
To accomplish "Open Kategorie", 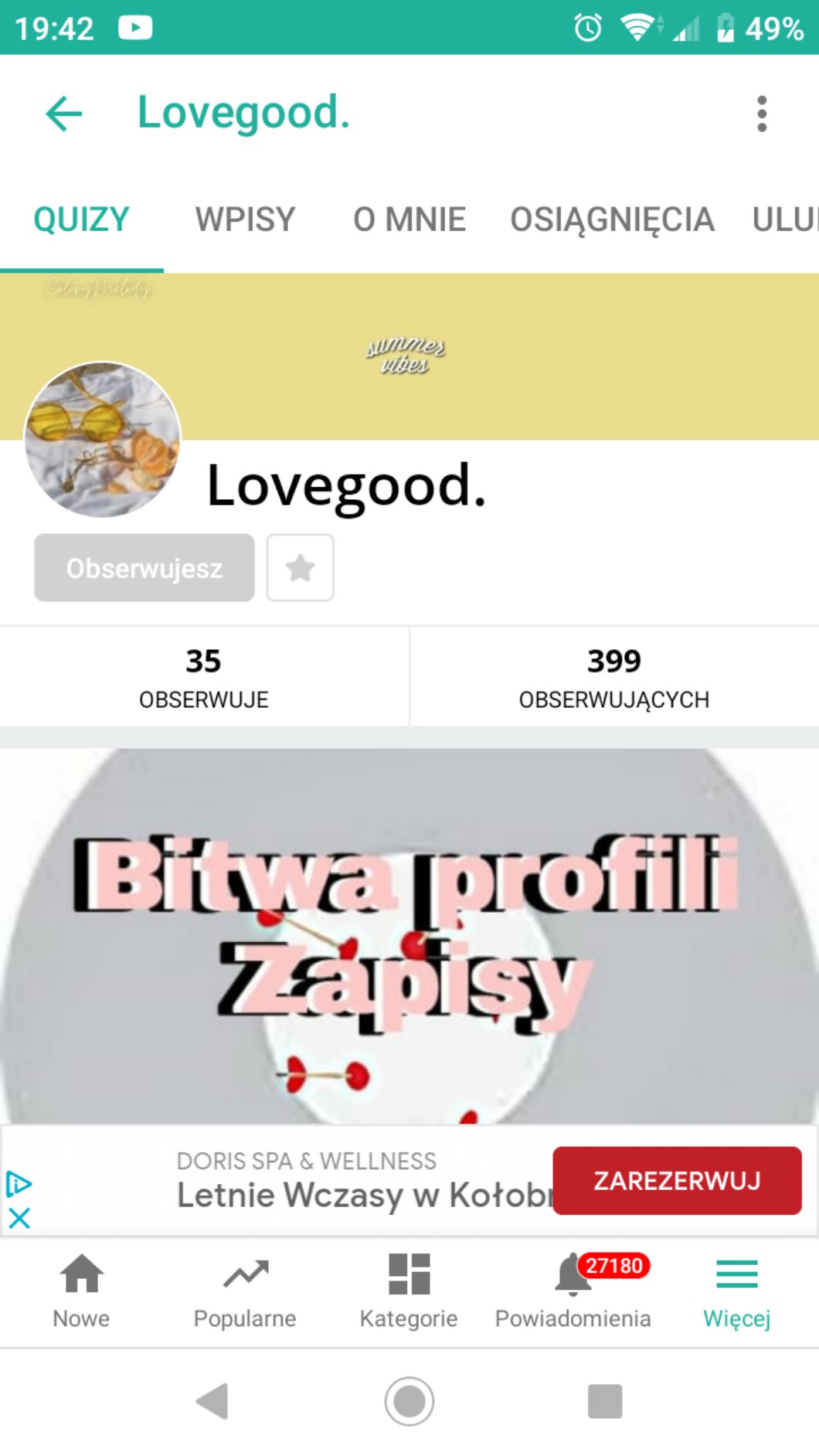I will click(x=409, y=1291).
